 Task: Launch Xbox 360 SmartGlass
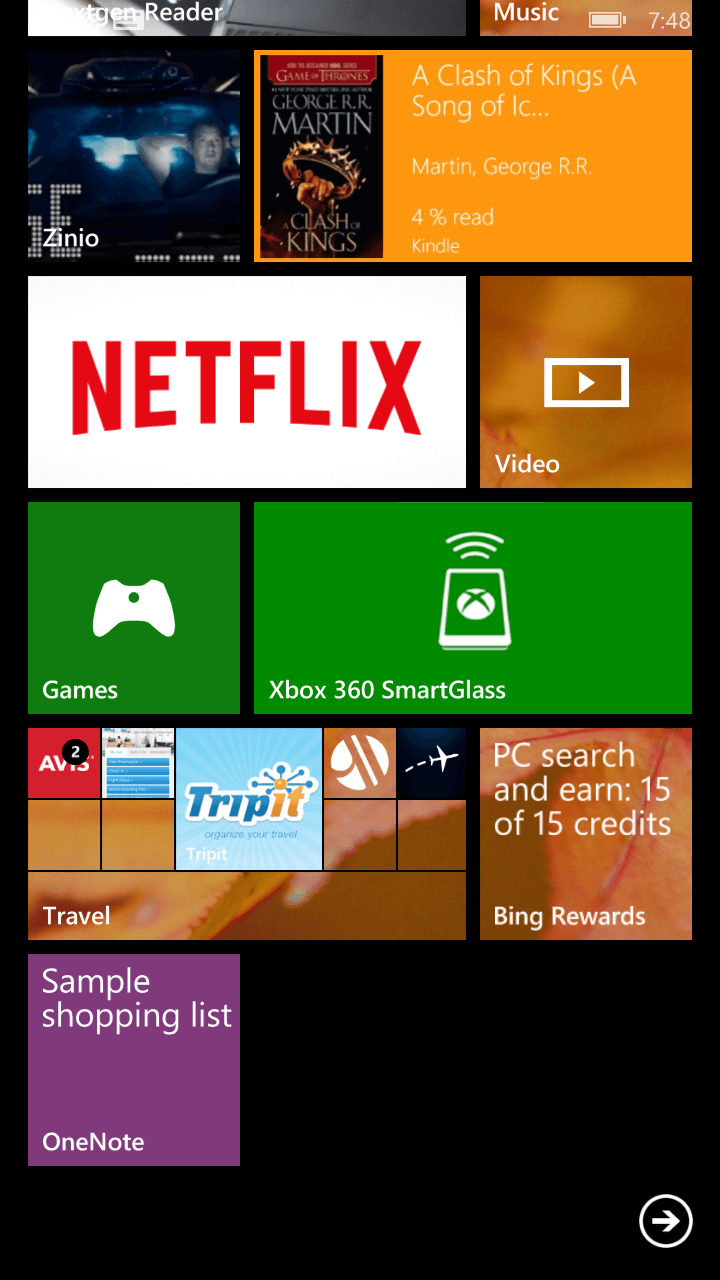[x=473, y=608]
